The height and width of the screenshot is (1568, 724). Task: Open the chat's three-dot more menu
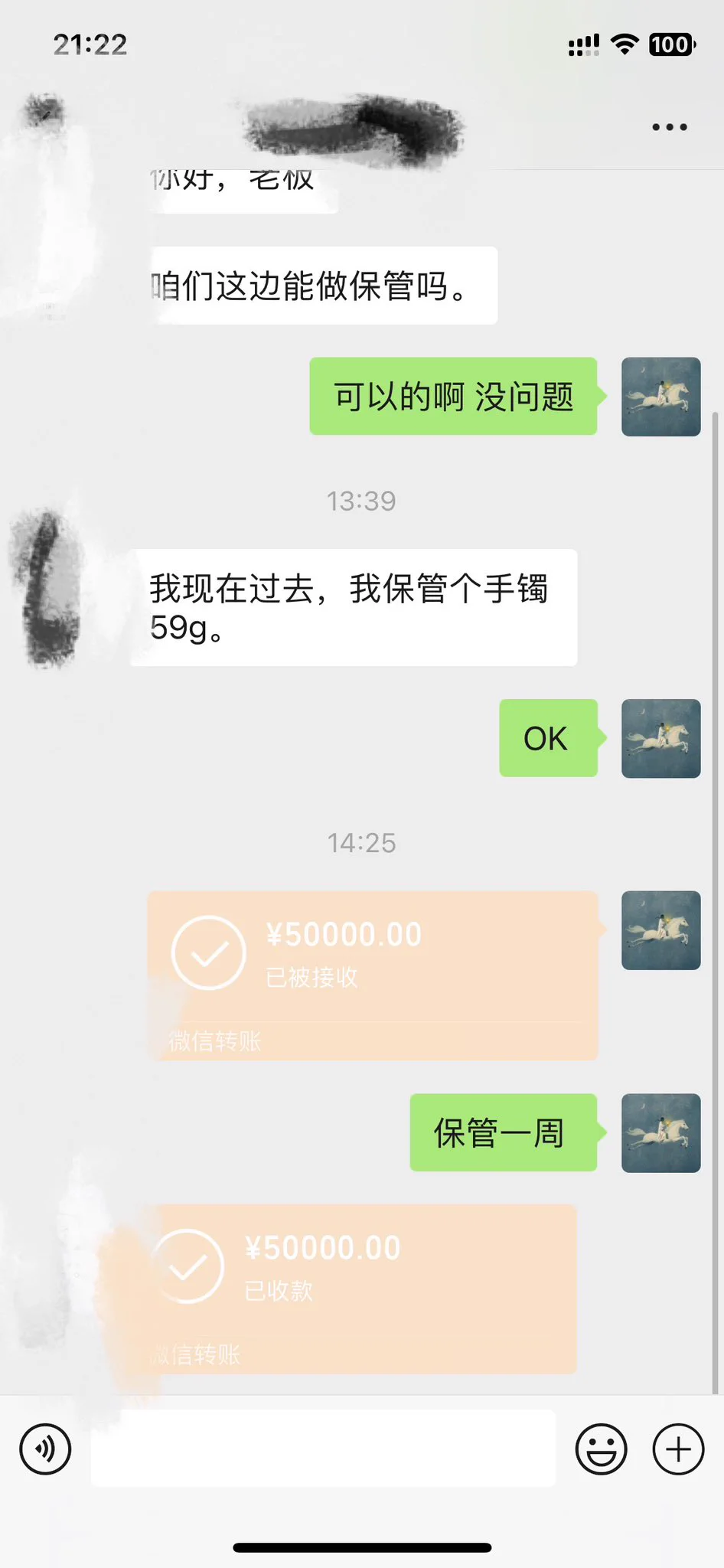669,127
